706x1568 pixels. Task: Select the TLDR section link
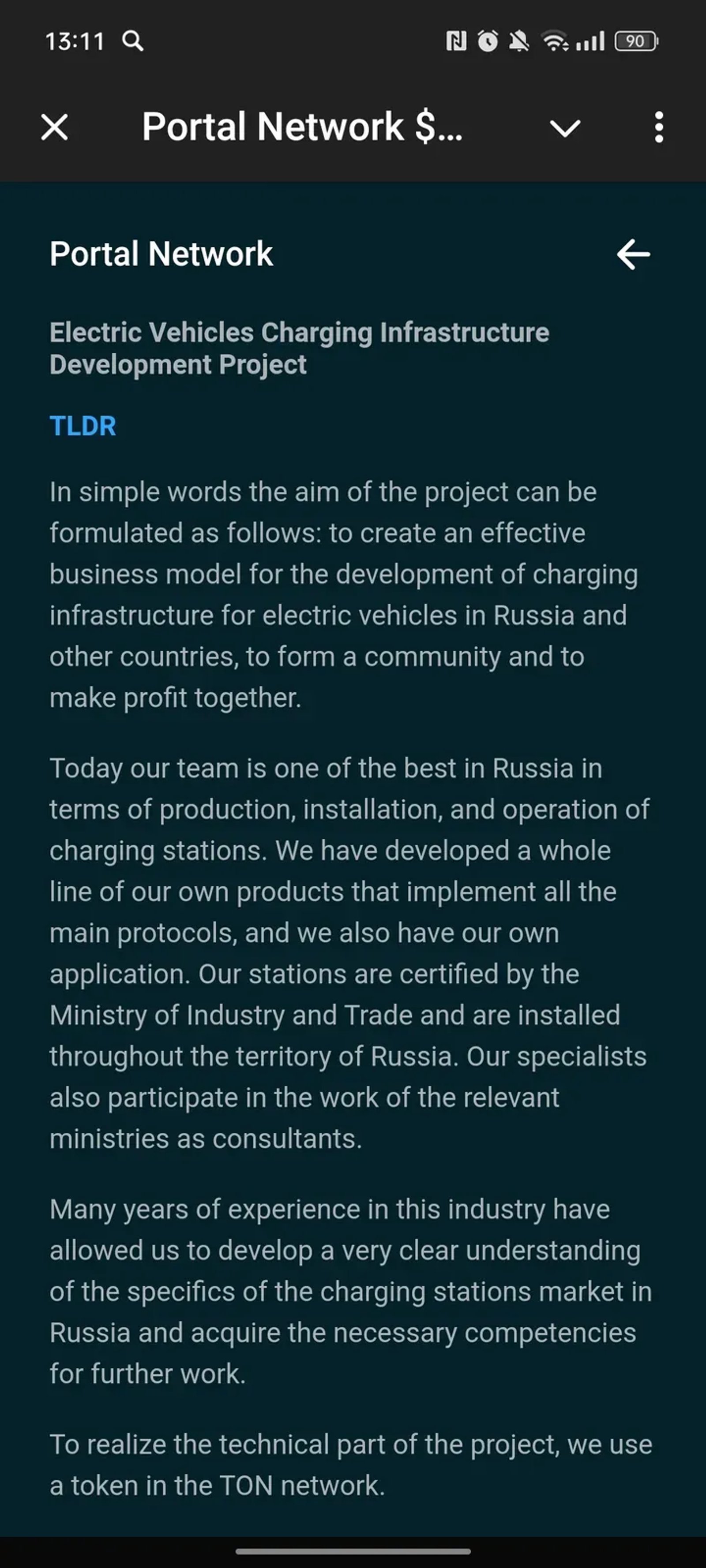(83, 426)
